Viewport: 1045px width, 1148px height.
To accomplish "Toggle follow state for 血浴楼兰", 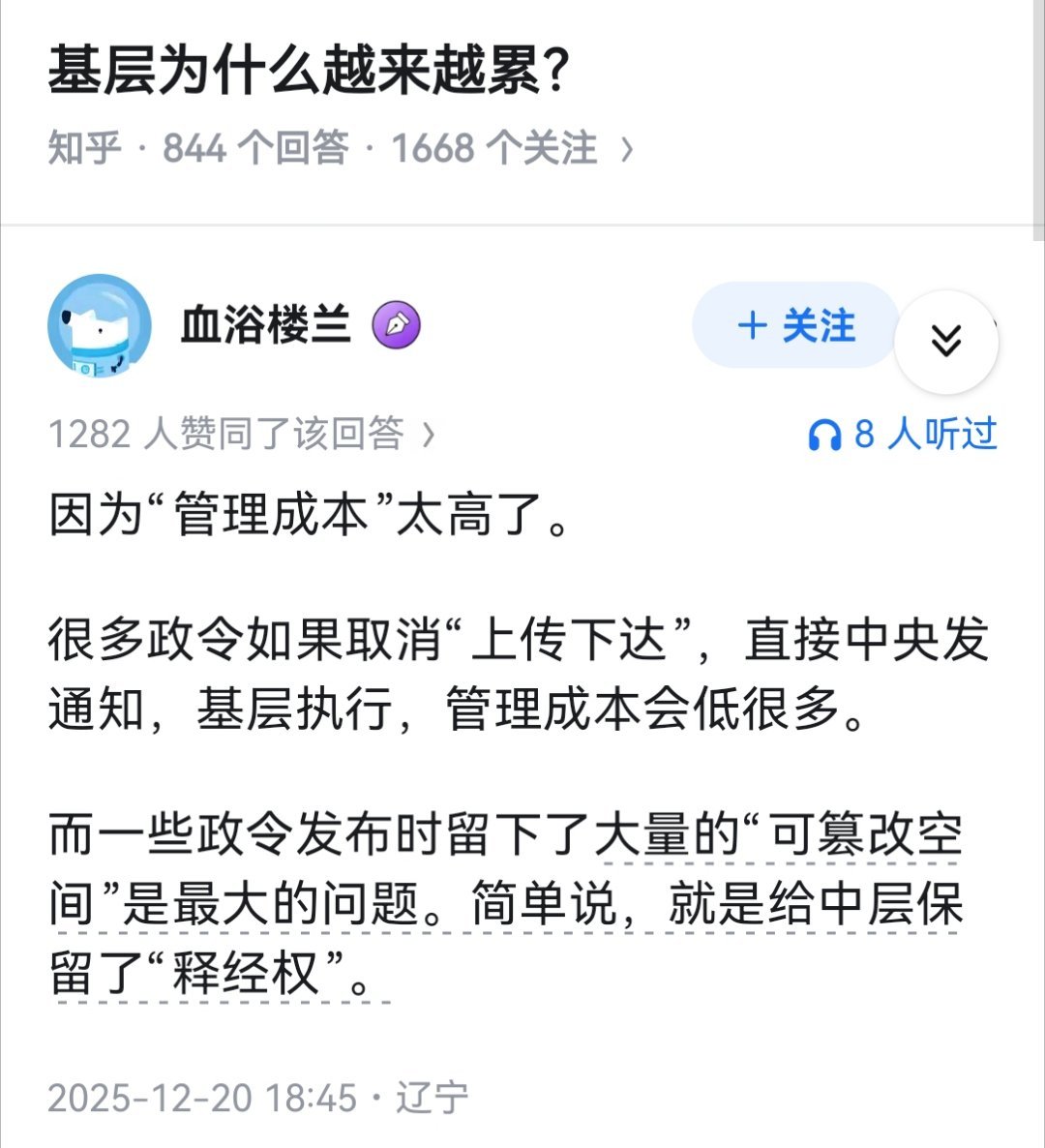I will pyautogui.click(x=793, y=326).
